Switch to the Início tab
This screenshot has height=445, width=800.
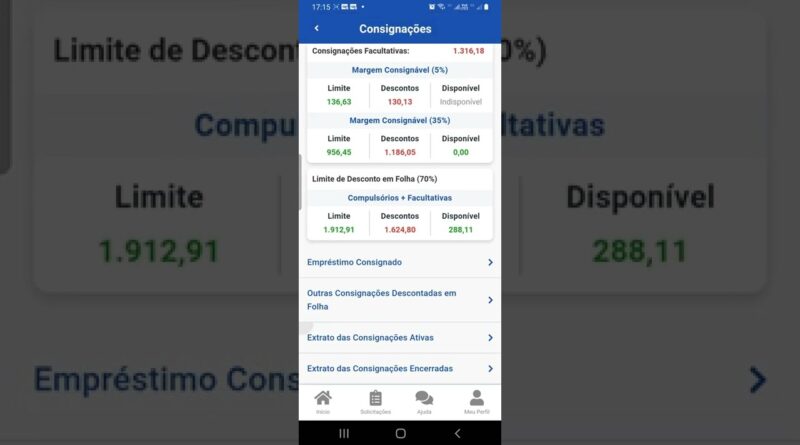click(323, 402)
